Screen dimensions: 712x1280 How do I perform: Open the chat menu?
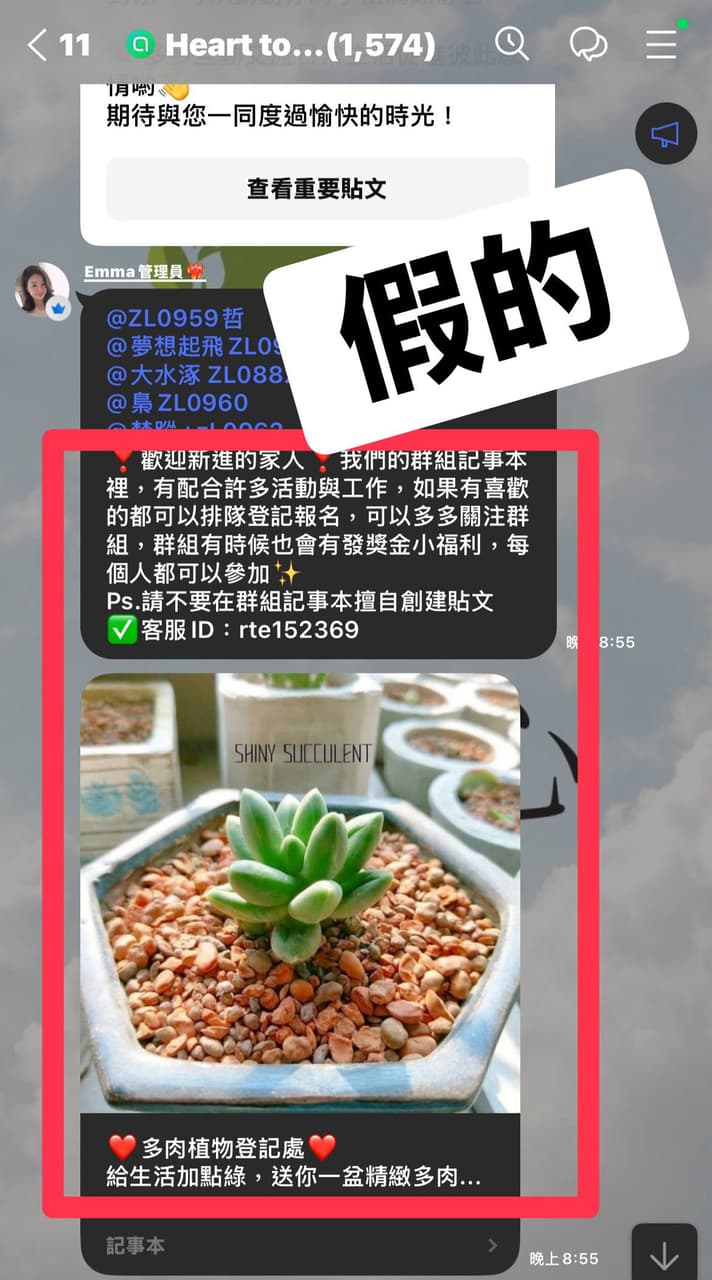tap(661, 44)
